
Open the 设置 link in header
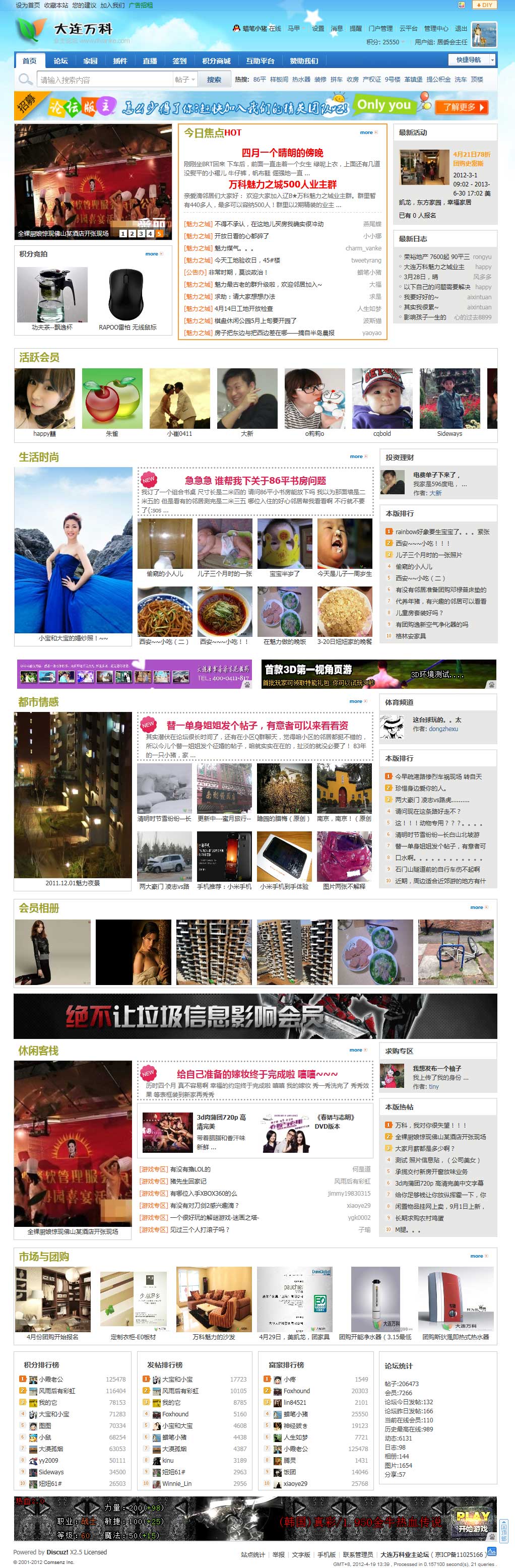(x=318, y=29)
